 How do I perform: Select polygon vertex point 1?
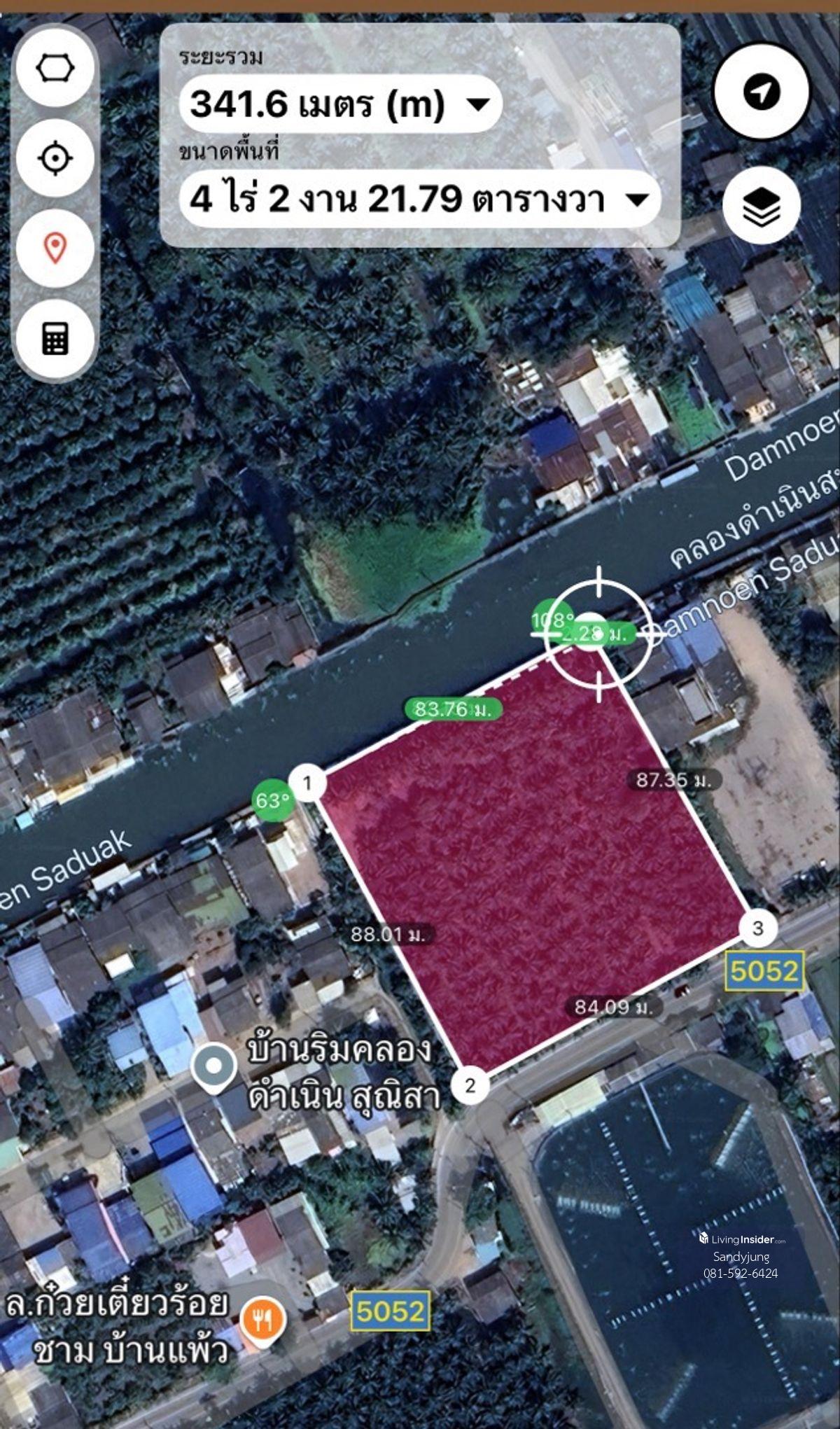point(307,782)
